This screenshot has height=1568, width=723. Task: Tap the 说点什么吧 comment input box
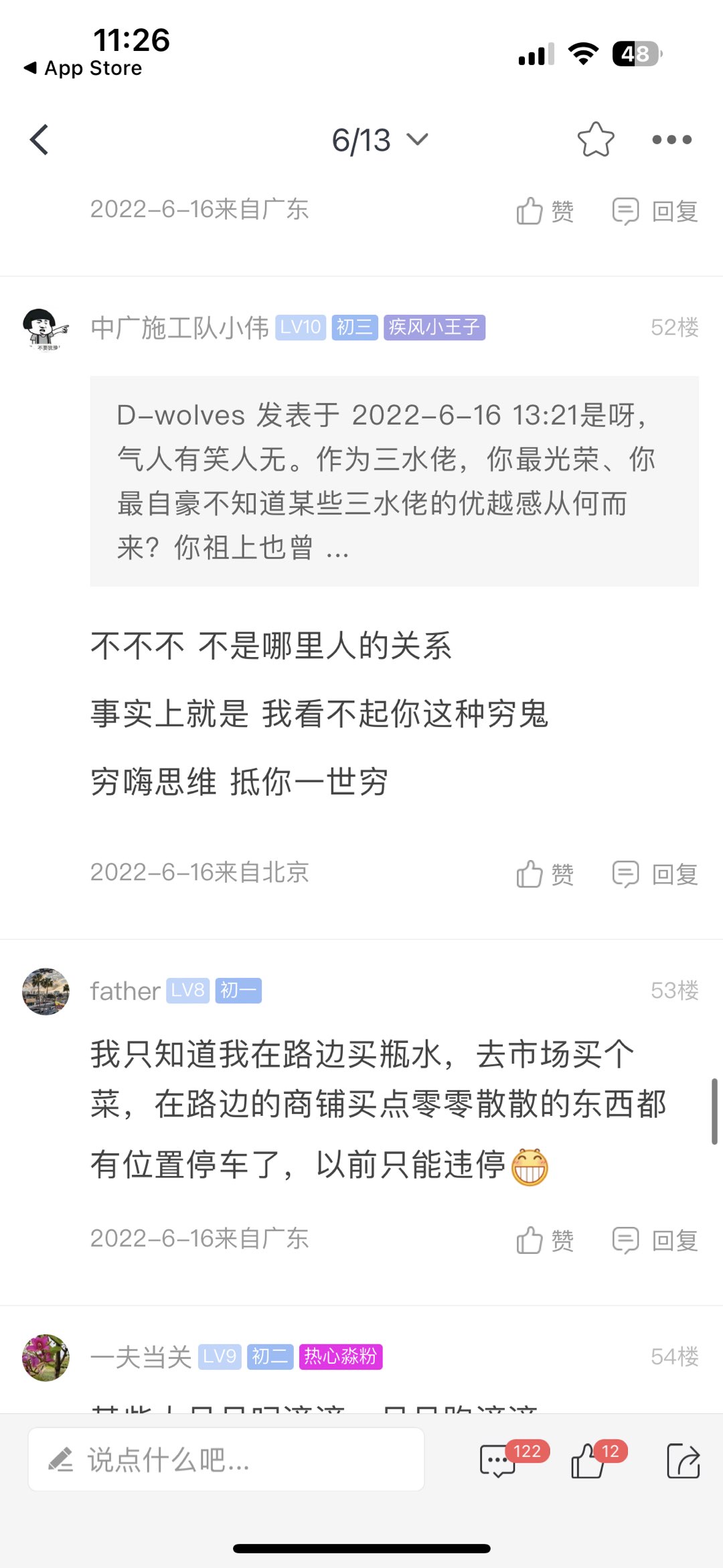pyautogui.click(x=226, y=1459)
